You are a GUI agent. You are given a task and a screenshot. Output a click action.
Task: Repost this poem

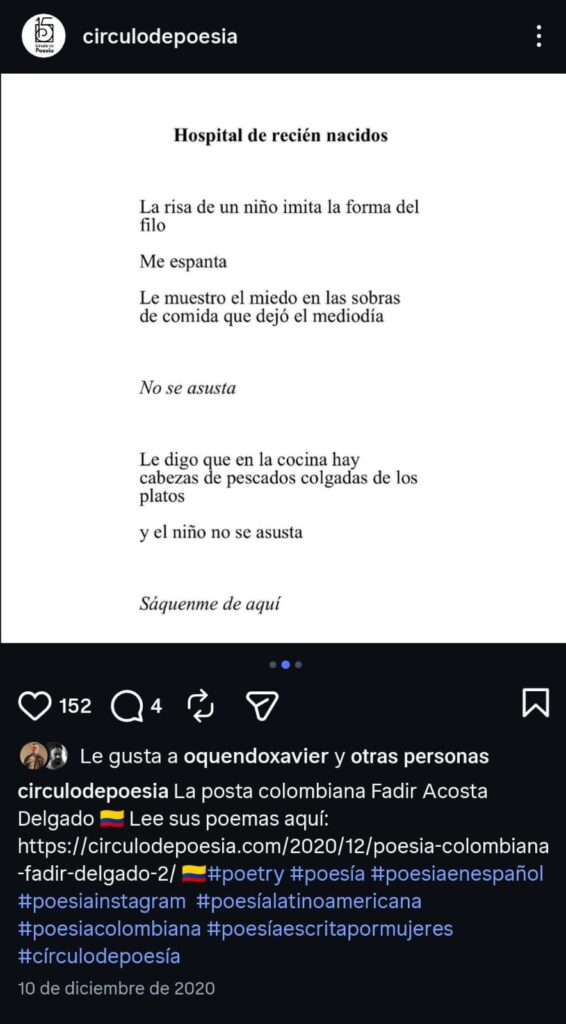click(200, 705)
